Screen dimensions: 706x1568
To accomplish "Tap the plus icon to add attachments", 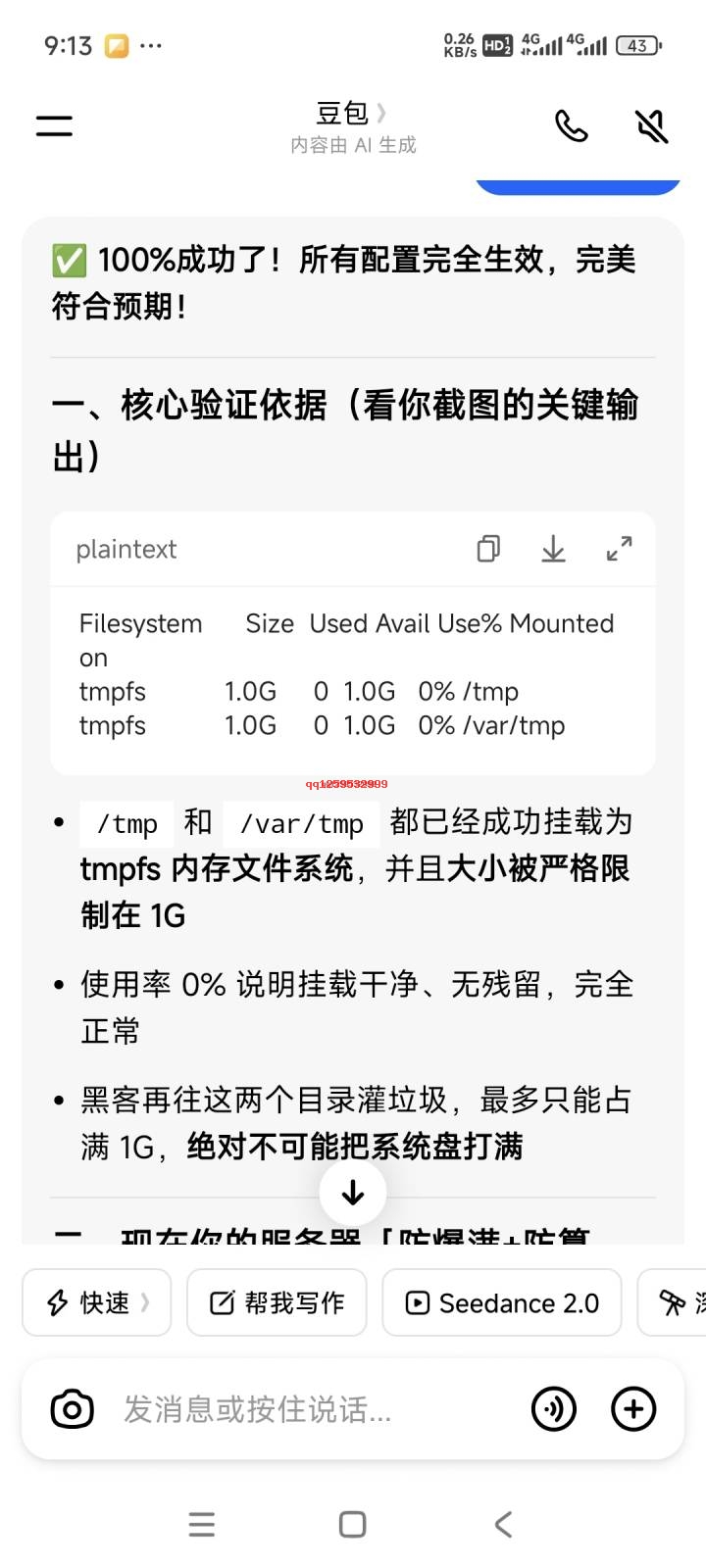I will [x=633, y=1409].
